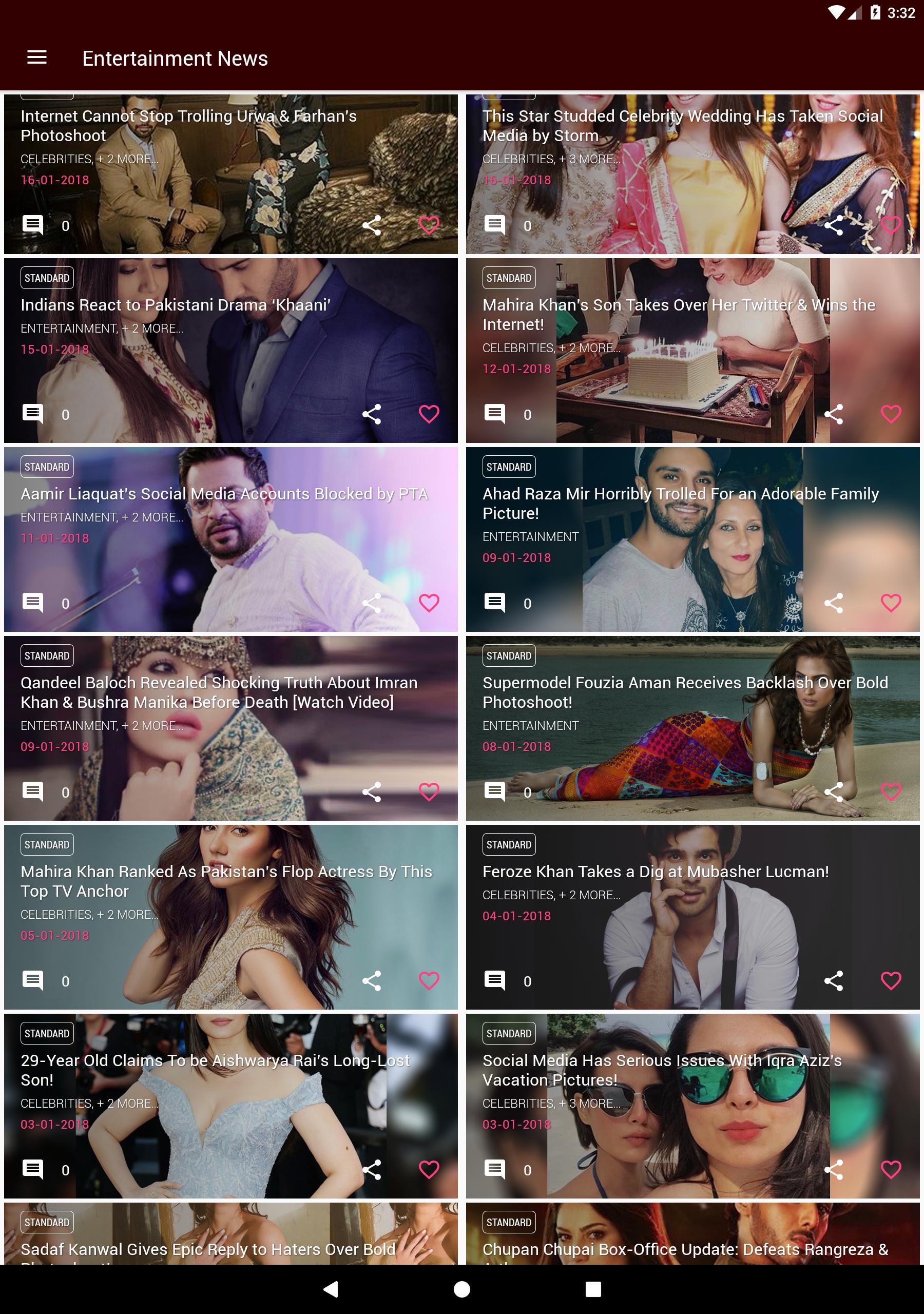Like the star-studded celebrity wedding article
Image resolution: width=924 pixels, height=1314 pixels.
click(890, 225)
